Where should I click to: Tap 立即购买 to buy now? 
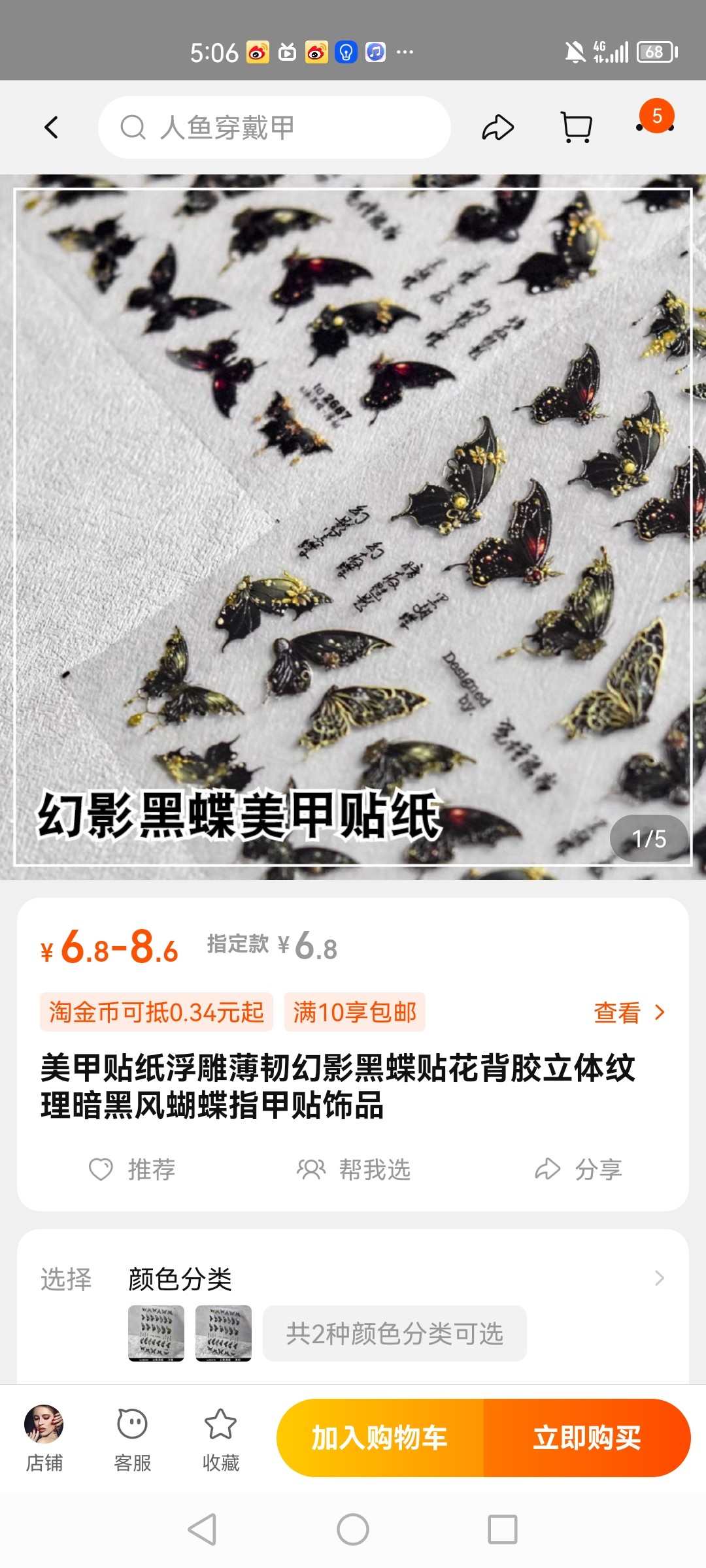pyautogui.click(x=587, y=1438)
